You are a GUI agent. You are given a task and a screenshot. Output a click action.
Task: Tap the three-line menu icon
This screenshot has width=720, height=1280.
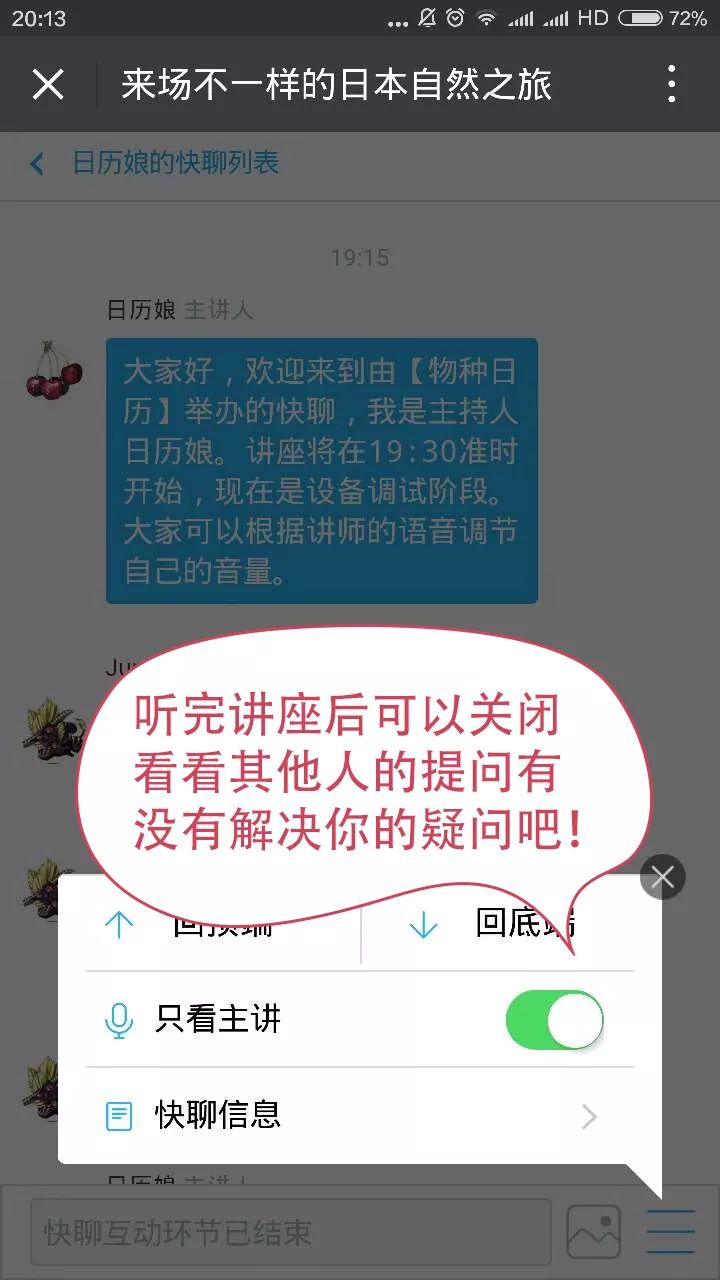coord(670,1231)
